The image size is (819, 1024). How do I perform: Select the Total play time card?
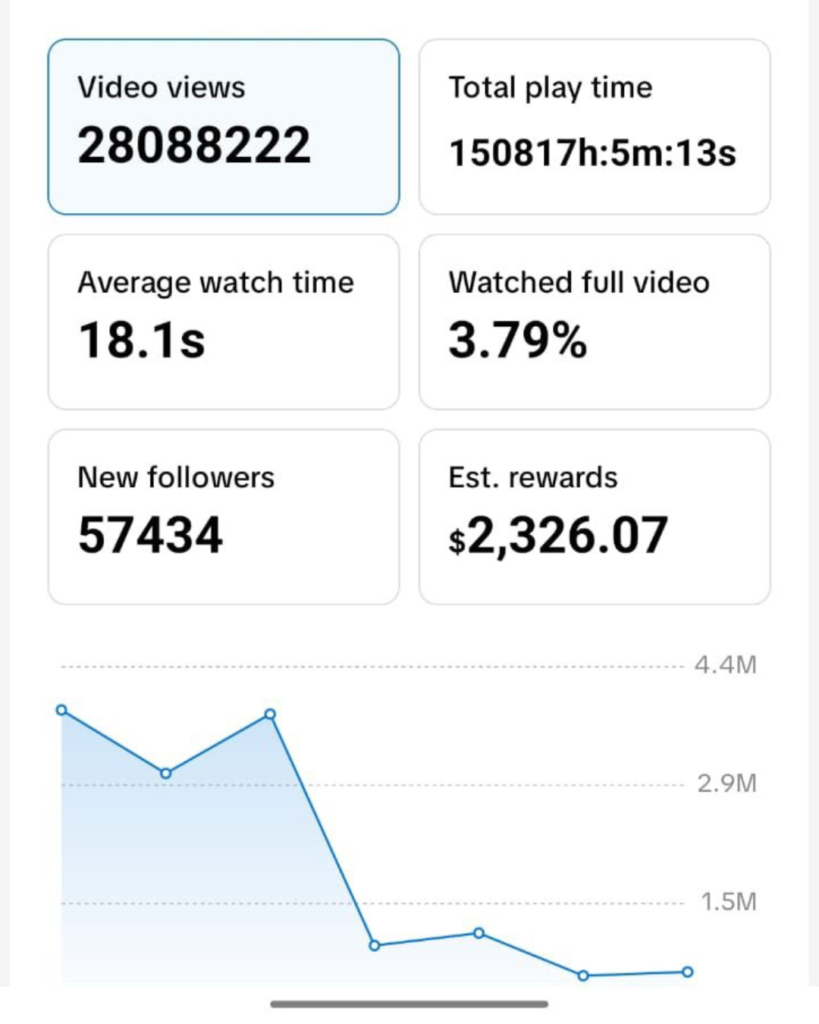click(x=594, y=127)
